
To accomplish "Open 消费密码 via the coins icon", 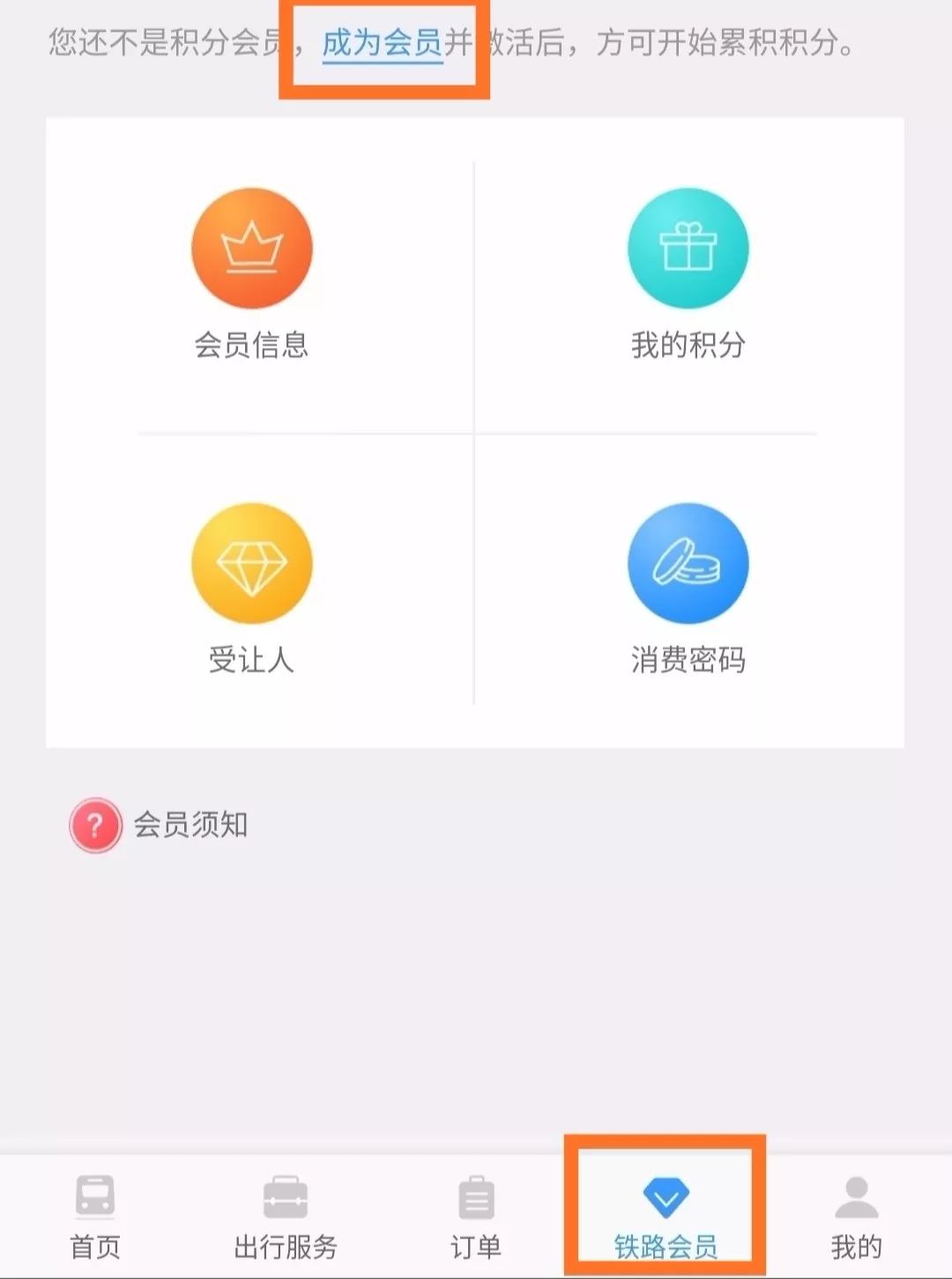I will coord(688,565).
